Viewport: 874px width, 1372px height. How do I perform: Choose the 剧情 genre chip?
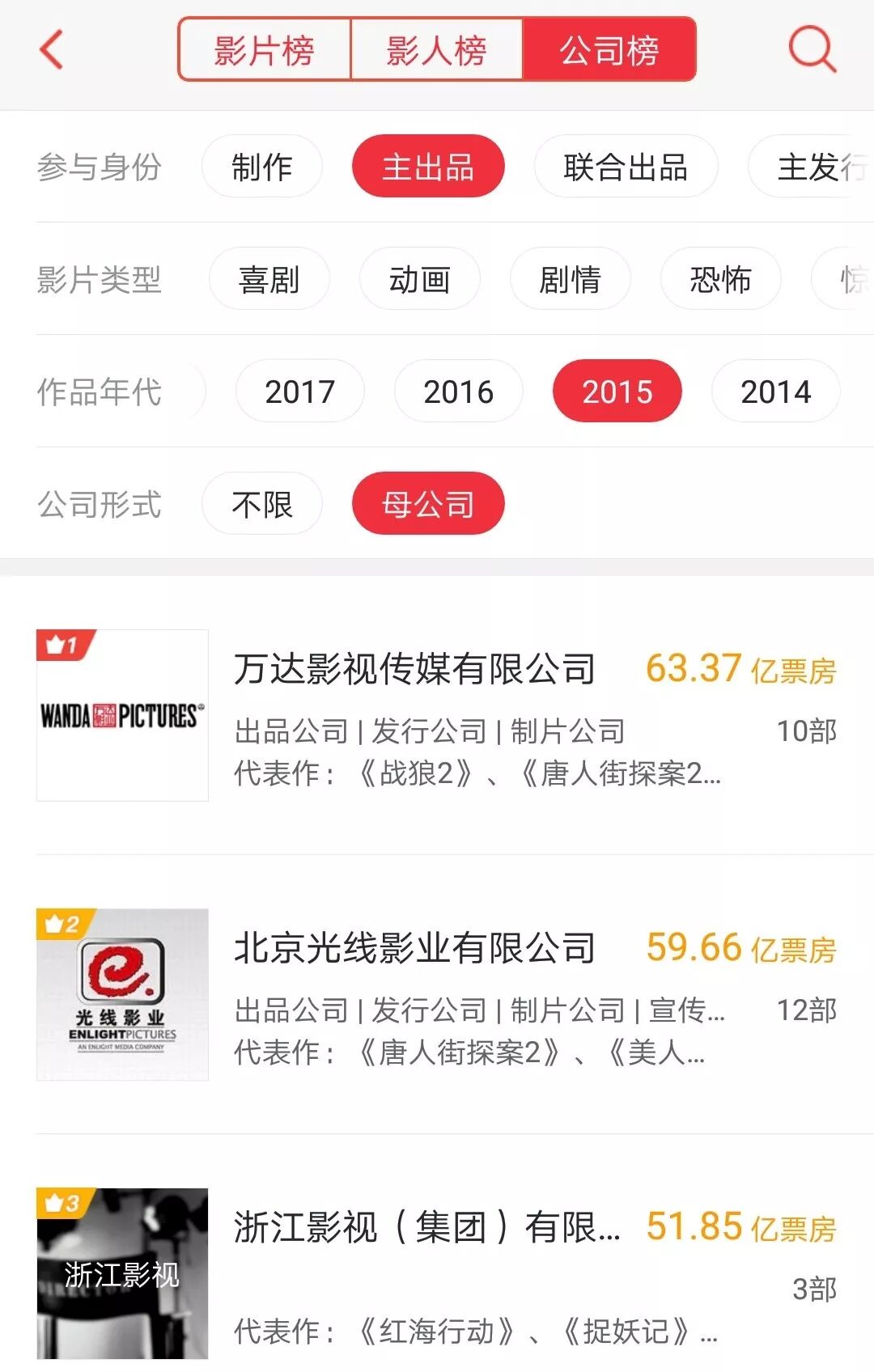(570, 279)
